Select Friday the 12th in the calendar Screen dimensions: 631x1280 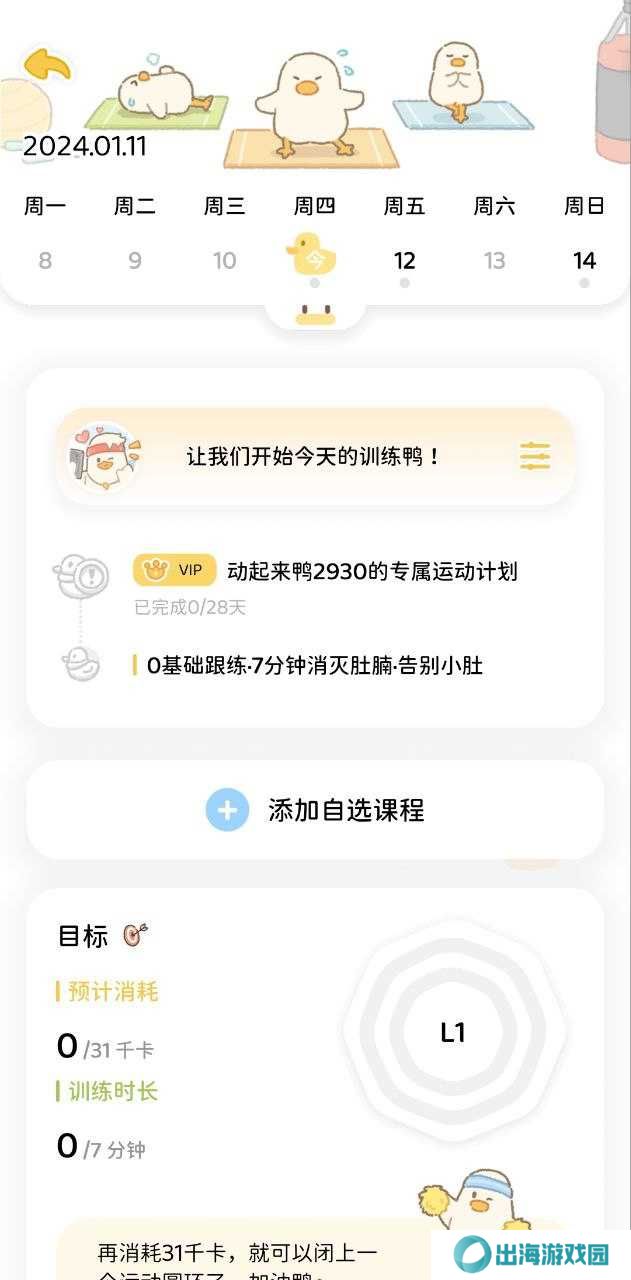405,261
